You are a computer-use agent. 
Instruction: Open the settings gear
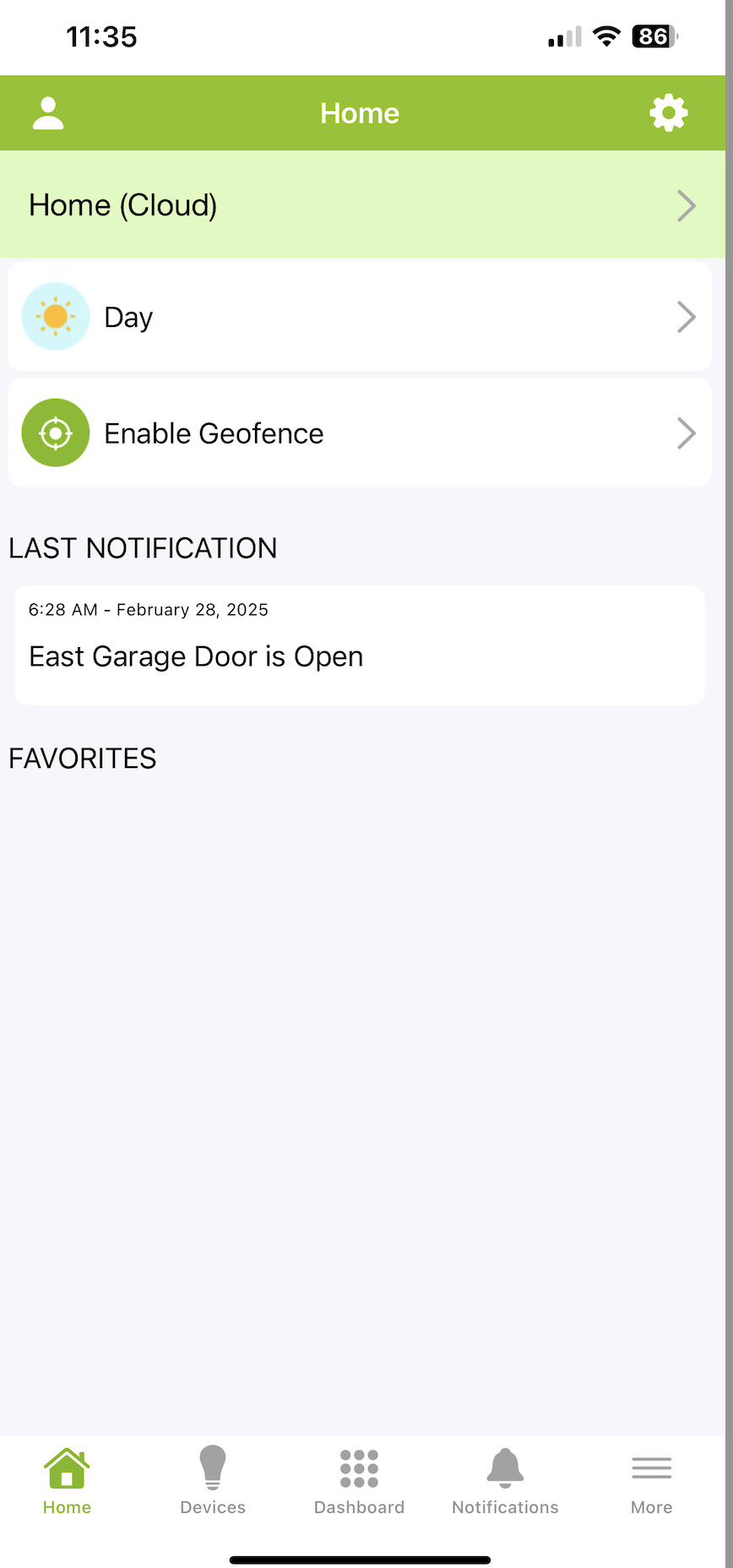(x=668, y=113)
